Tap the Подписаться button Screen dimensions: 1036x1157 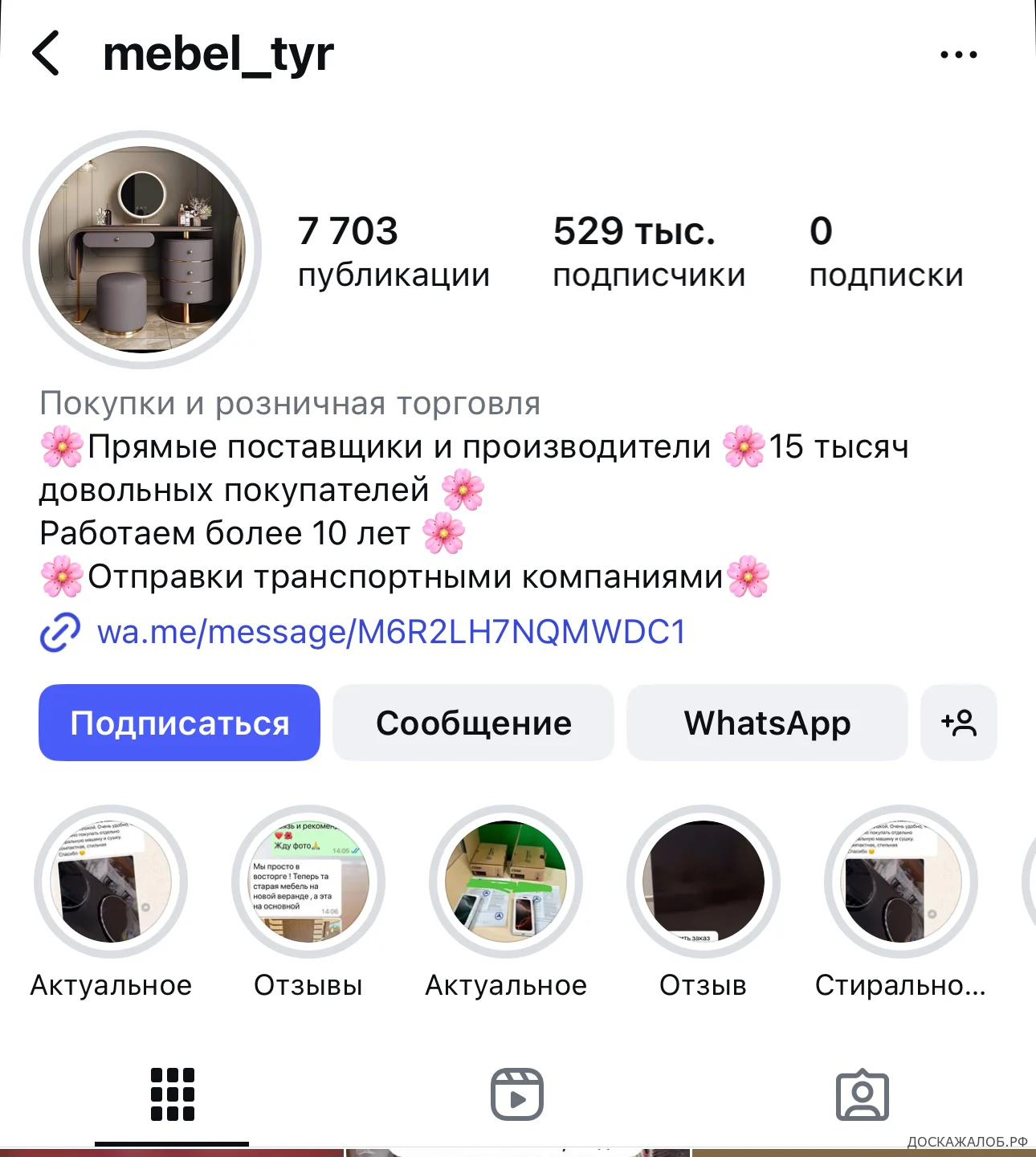(179, 723)
